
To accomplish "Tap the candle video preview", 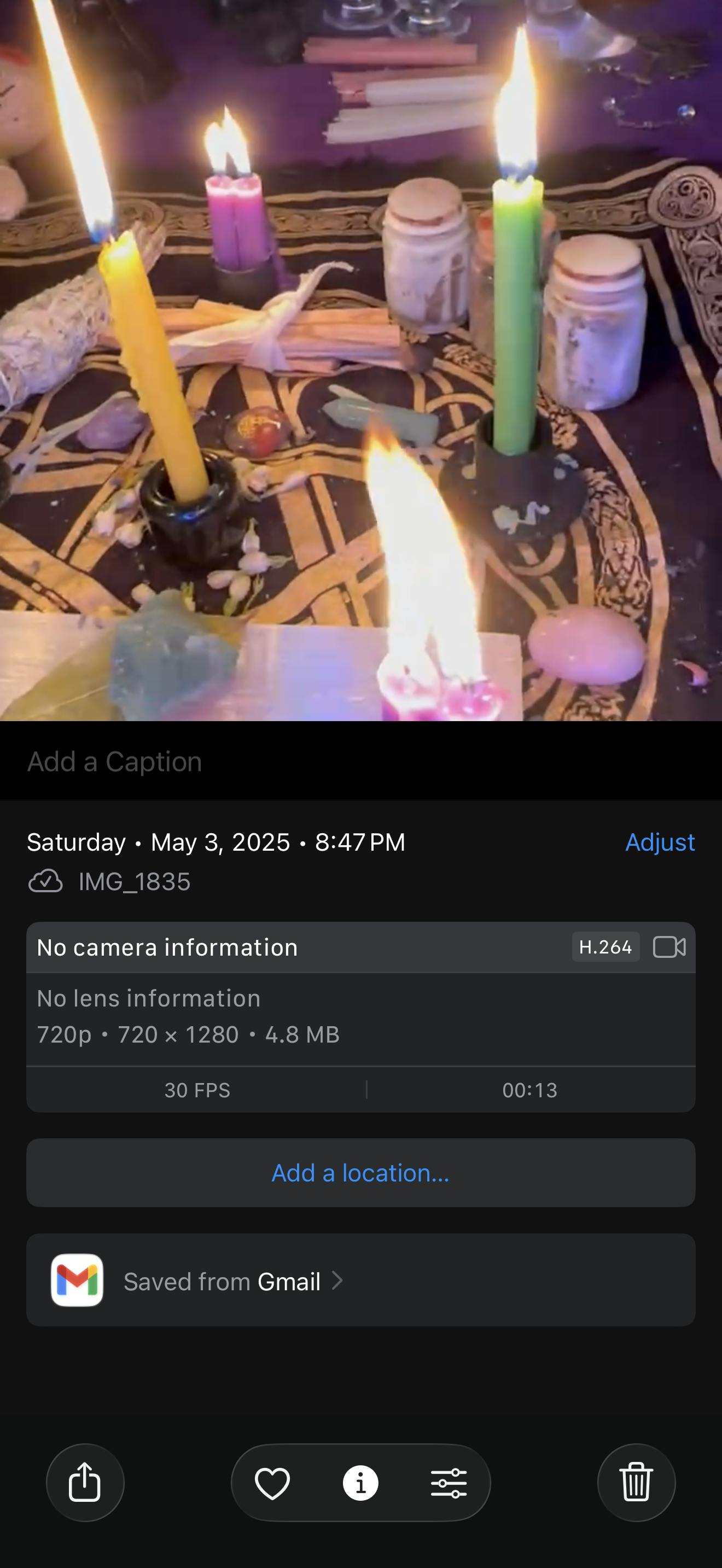I will click(360, 360).
